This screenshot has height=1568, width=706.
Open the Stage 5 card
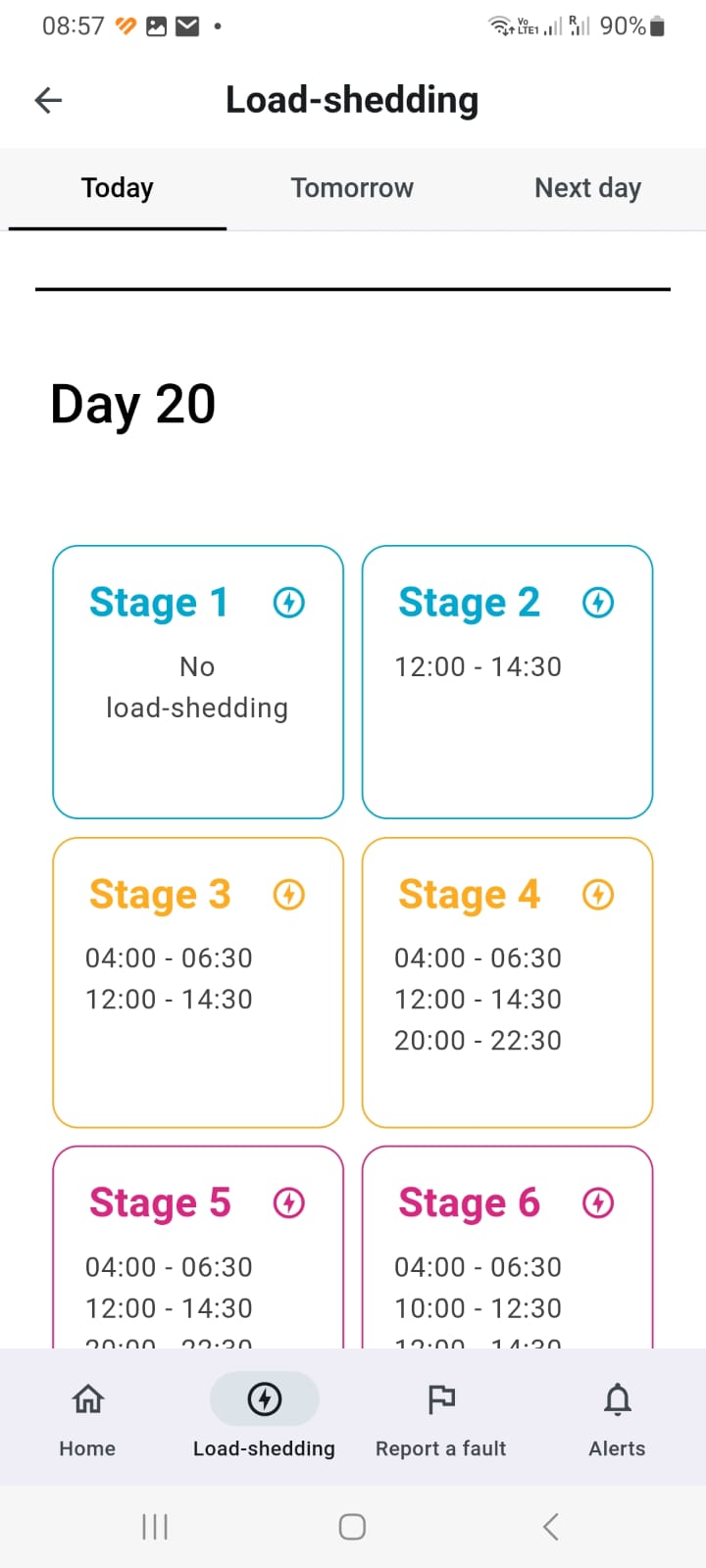point(198,1248)
